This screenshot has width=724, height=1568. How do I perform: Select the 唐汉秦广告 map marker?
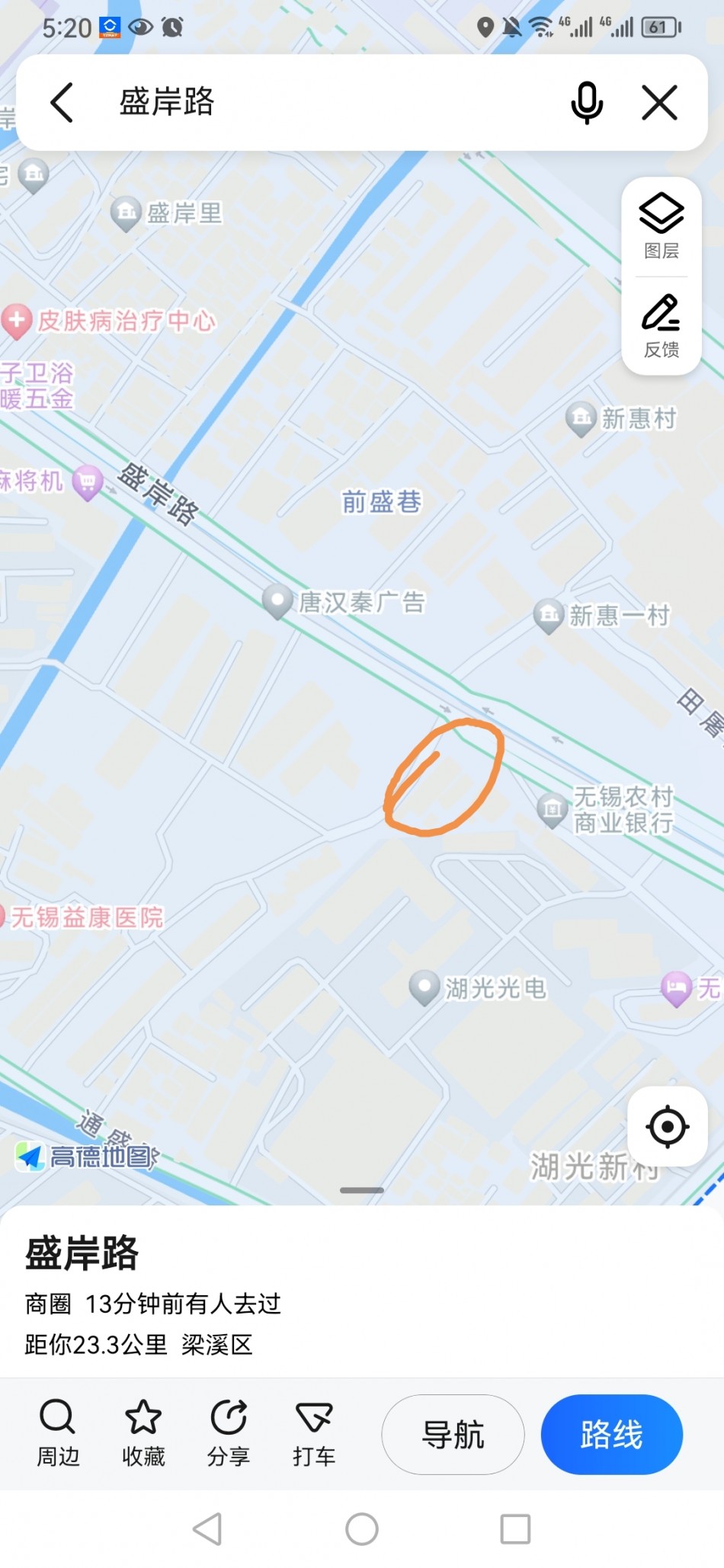tap(344, 602)
